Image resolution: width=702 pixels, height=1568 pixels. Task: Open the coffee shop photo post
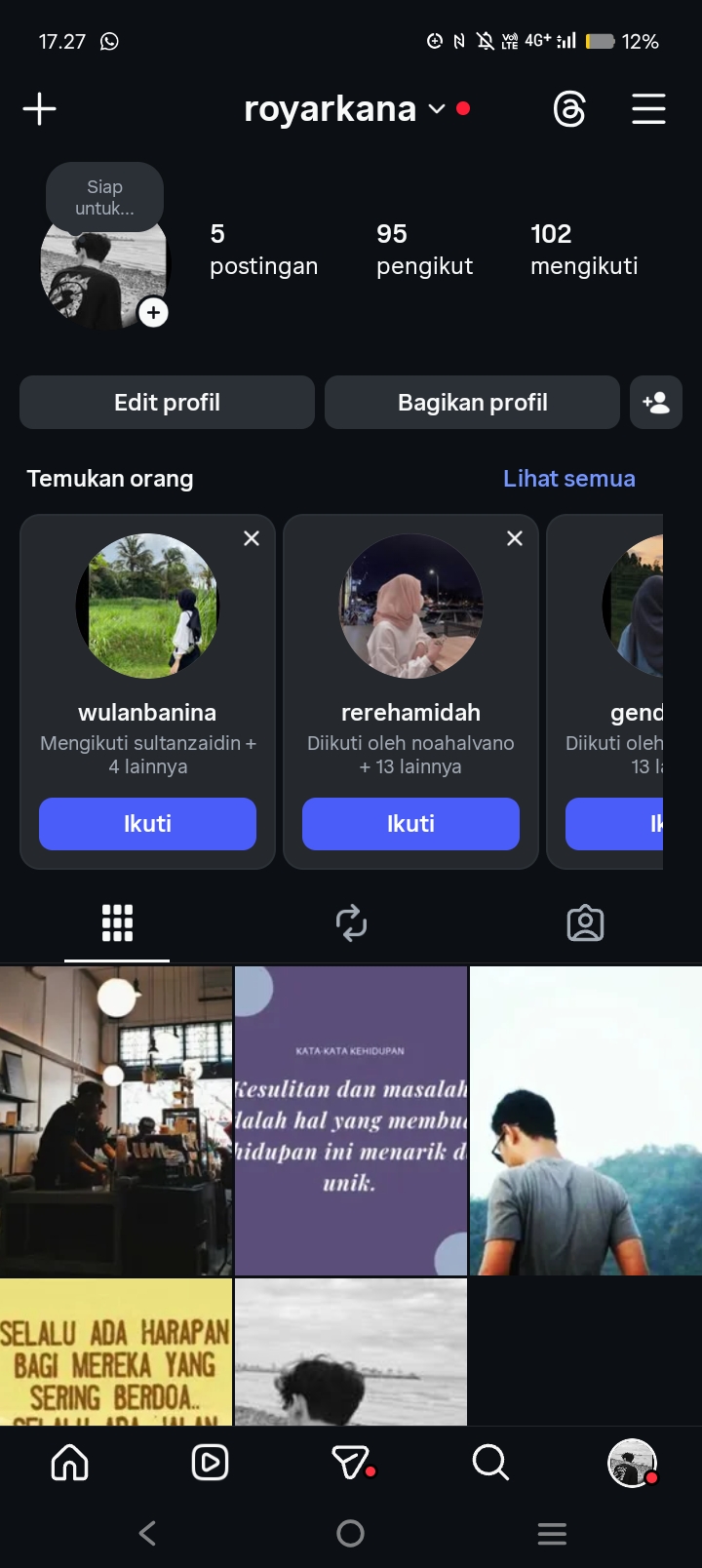click(116, 1121)
